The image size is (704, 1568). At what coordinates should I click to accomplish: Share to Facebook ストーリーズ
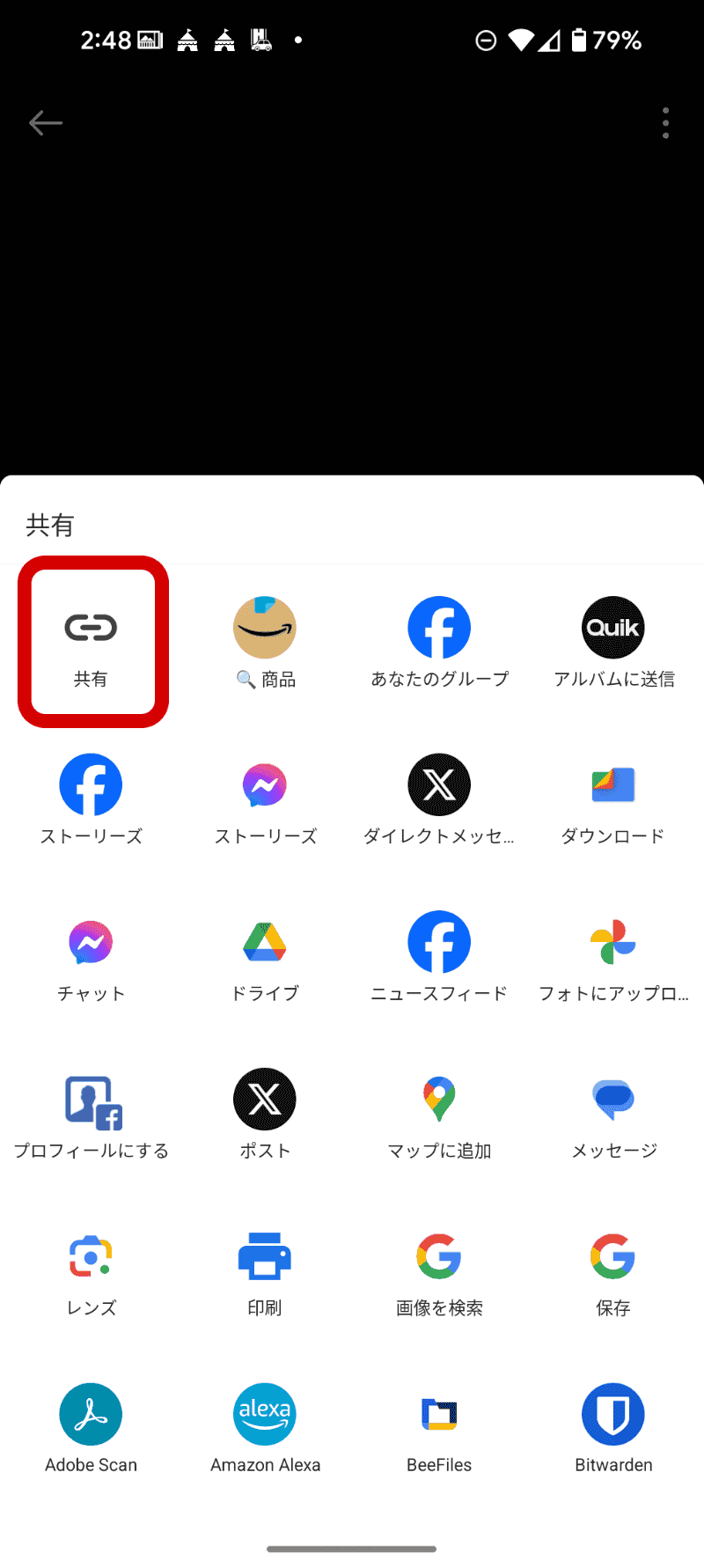point(92,799)
